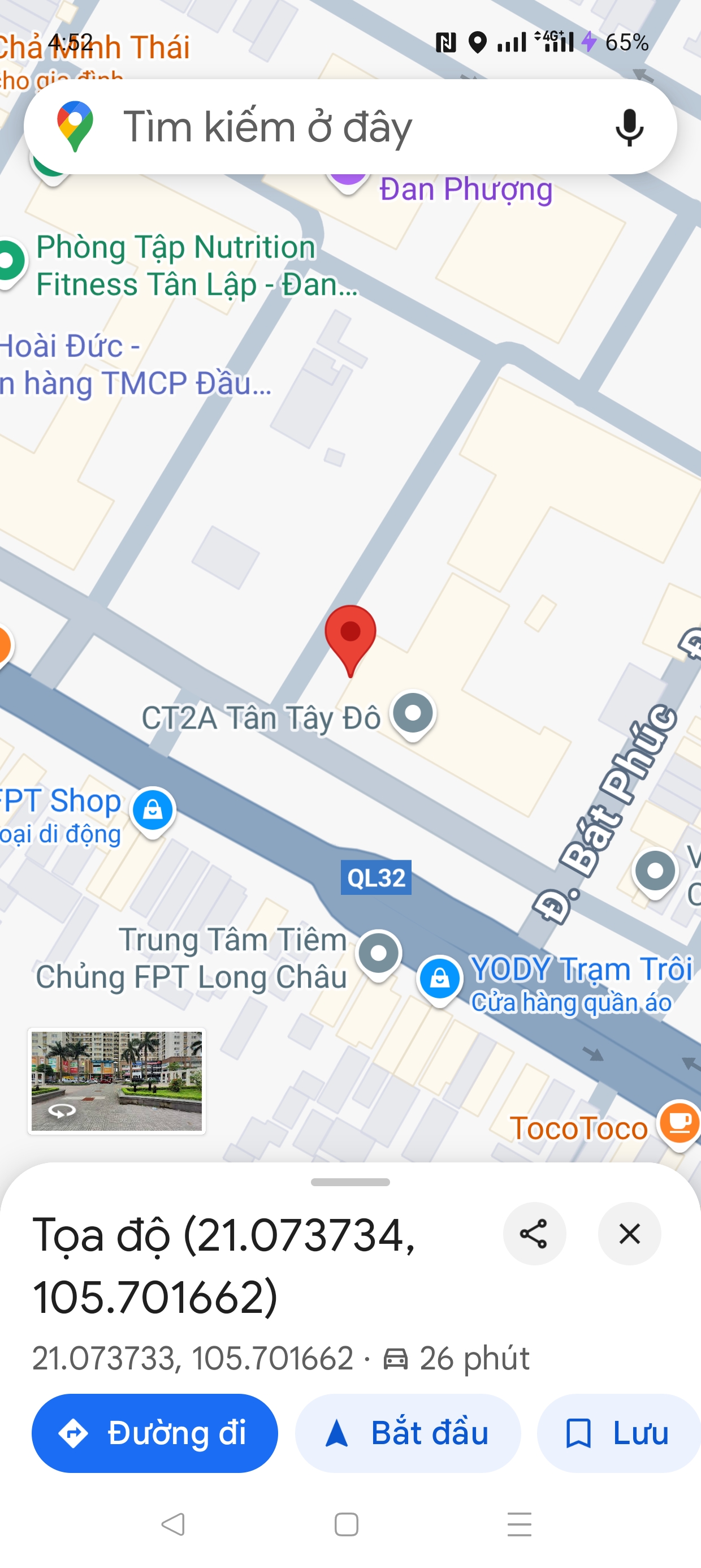
Task: Share the dropped pin coordinates
Action: pyautogui.click(x=534, y=1234)
